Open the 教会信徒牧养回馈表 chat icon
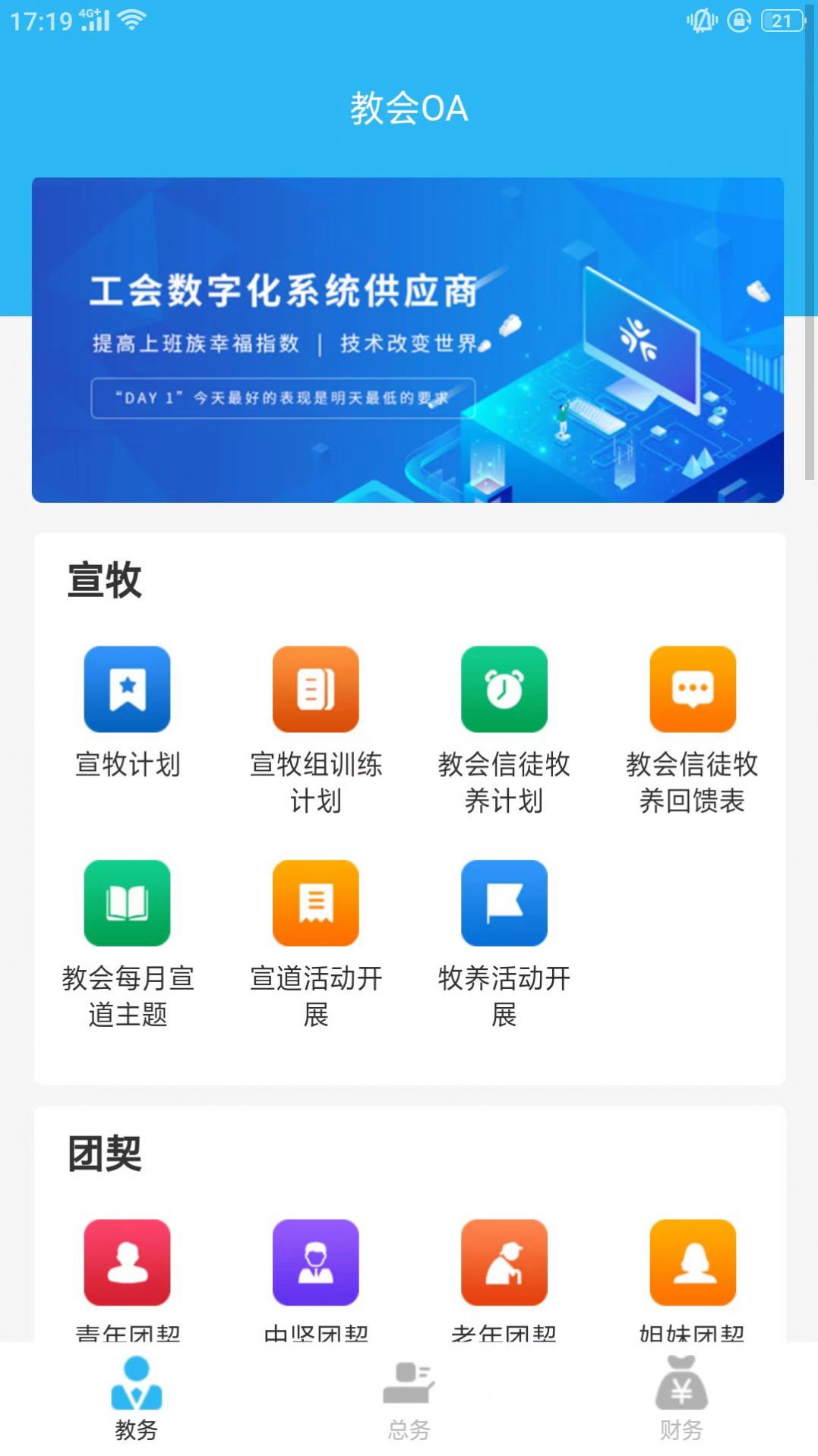This screenshot has height=1456, width=818. pyautogui.click(x=692, y=688)
